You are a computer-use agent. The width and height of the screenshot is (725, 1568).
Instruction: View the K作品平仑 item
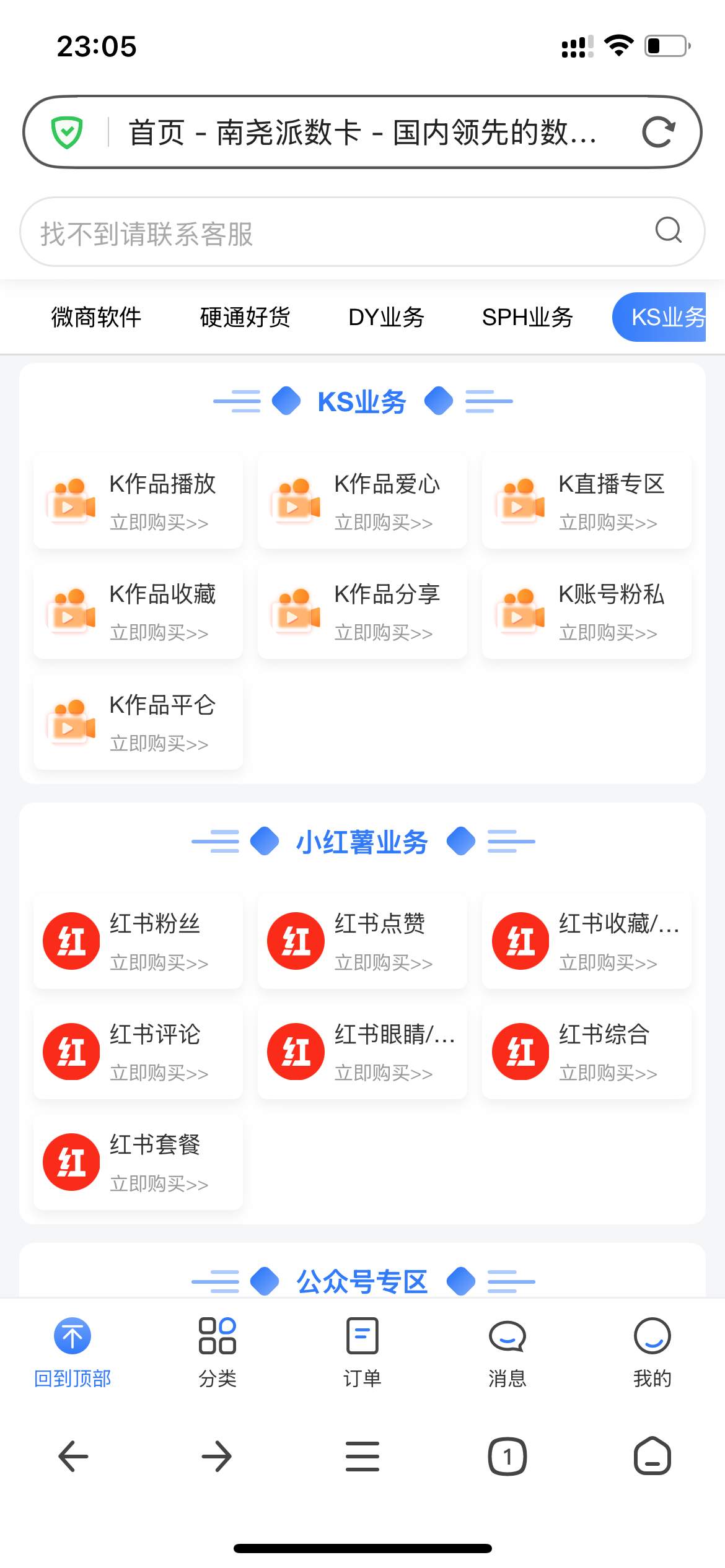pos(138,722)
